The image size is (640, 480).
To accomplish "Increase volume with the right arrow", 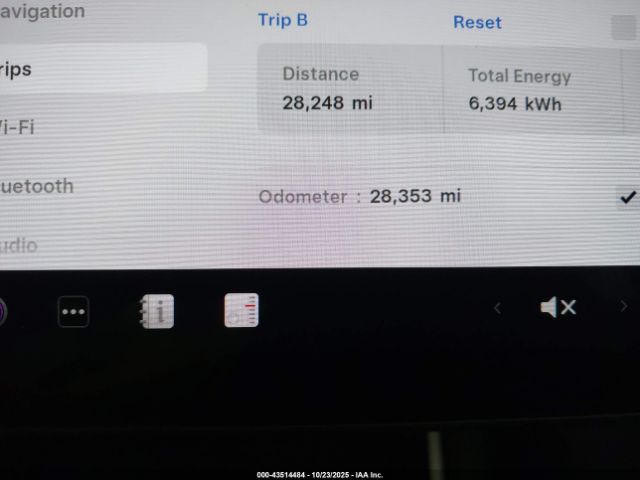I will 623,308.
